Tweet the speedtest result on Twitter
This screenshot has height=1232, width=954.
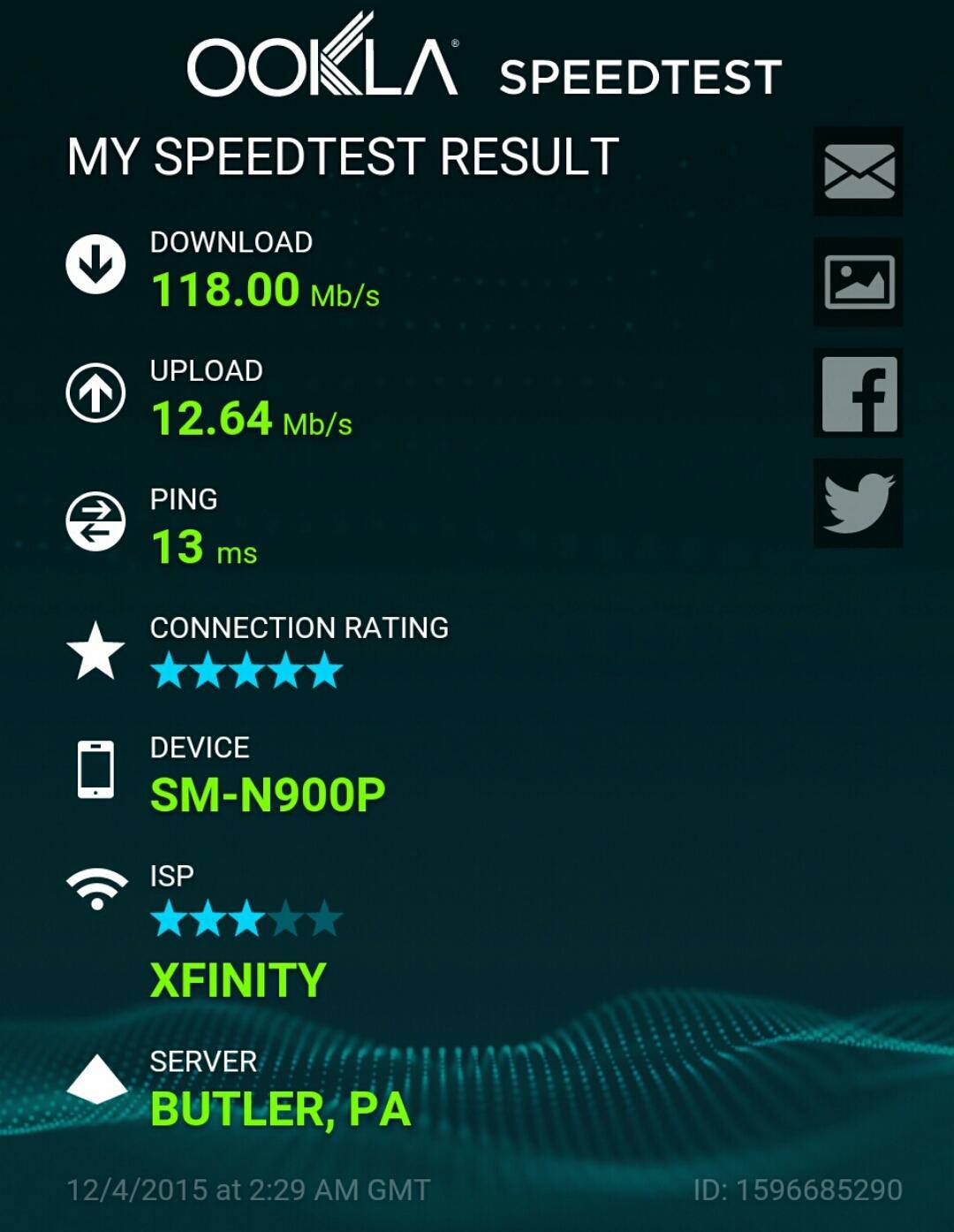tap(858, 503)
